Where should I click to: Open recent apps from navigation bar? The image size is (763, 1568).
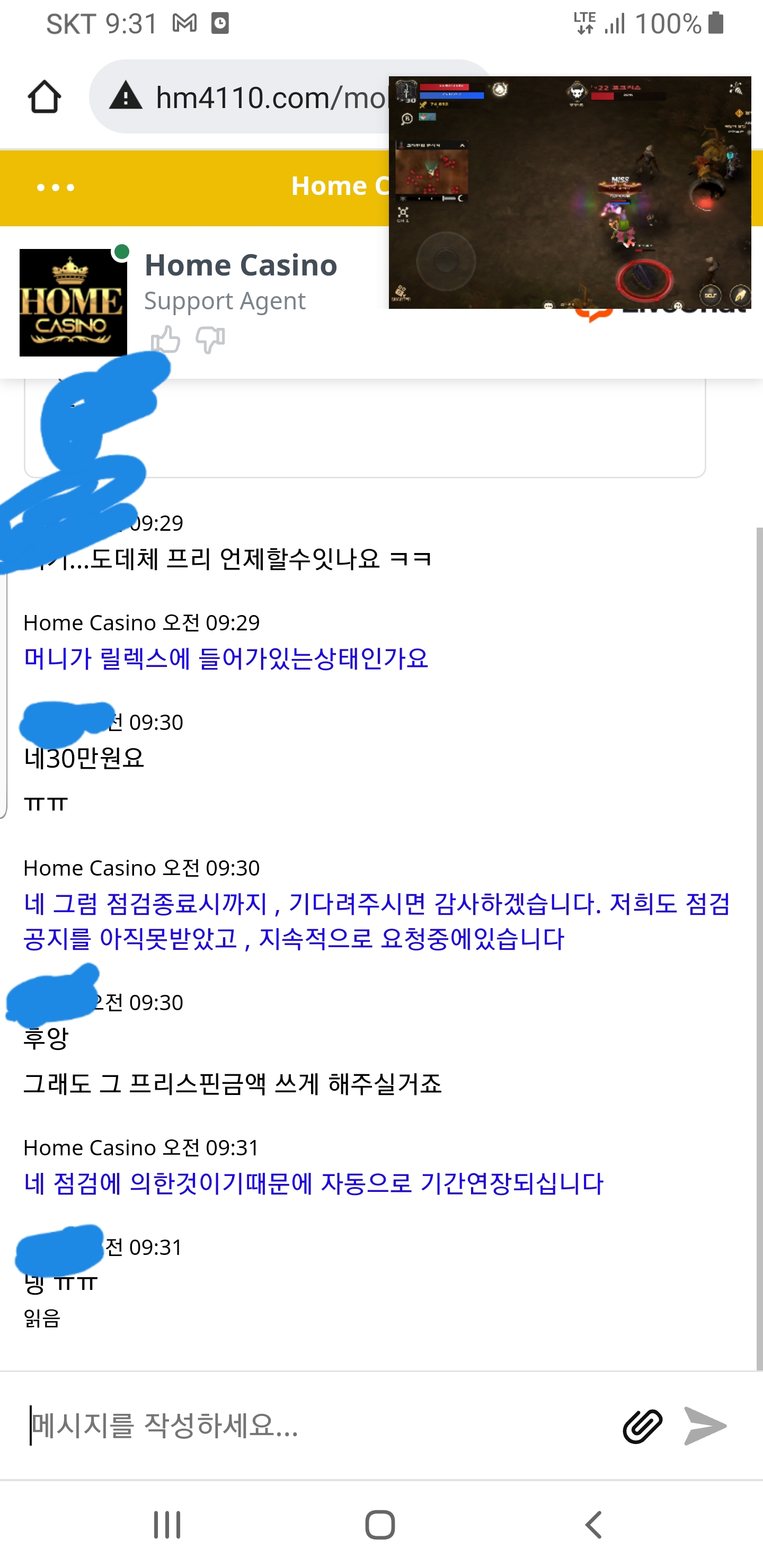tap(167, 1525)
